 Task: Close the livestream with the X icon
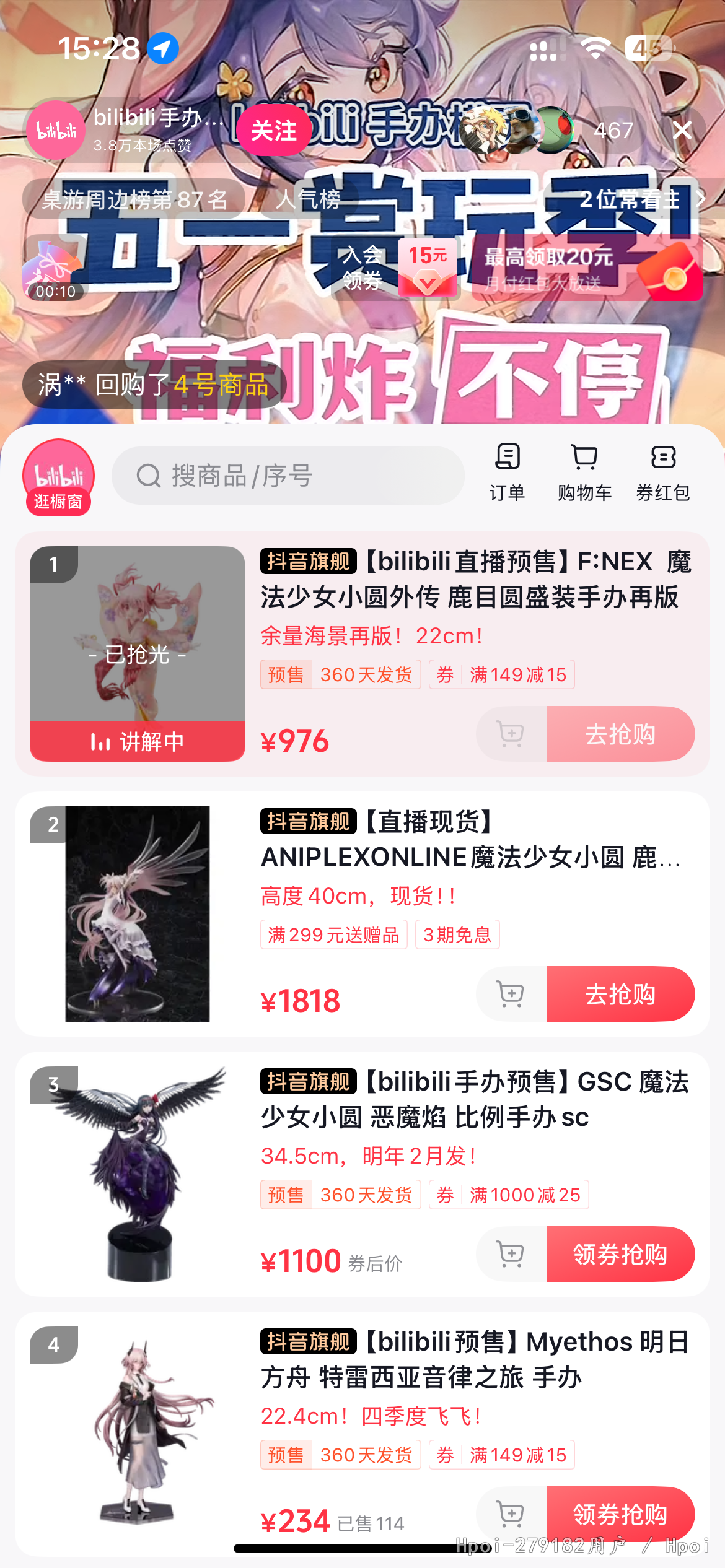(682, 130)
